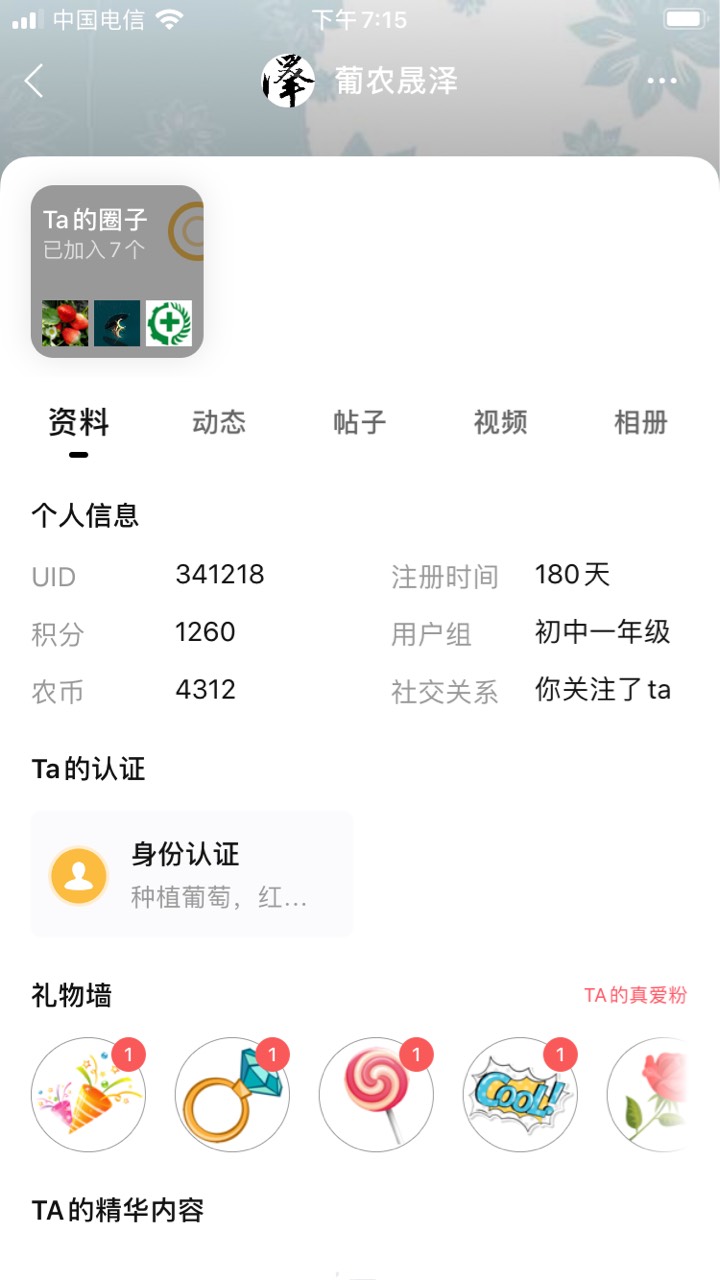
Task: Tap the Cool! sticker gift
Action: click(x=520, y=1094)
